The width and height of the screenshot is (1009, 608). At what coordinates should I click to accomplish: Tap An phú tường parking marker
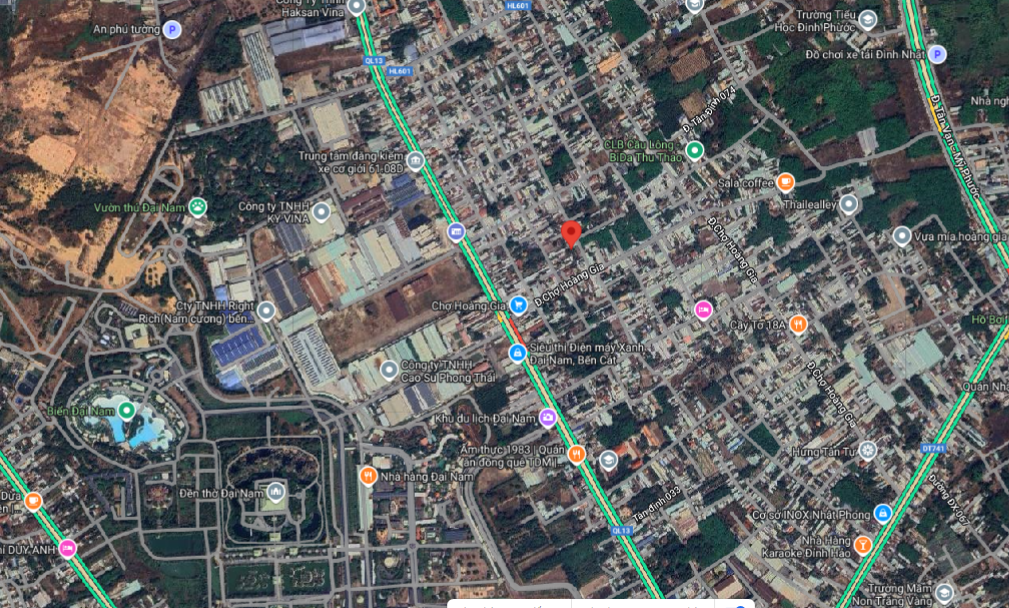172,30
